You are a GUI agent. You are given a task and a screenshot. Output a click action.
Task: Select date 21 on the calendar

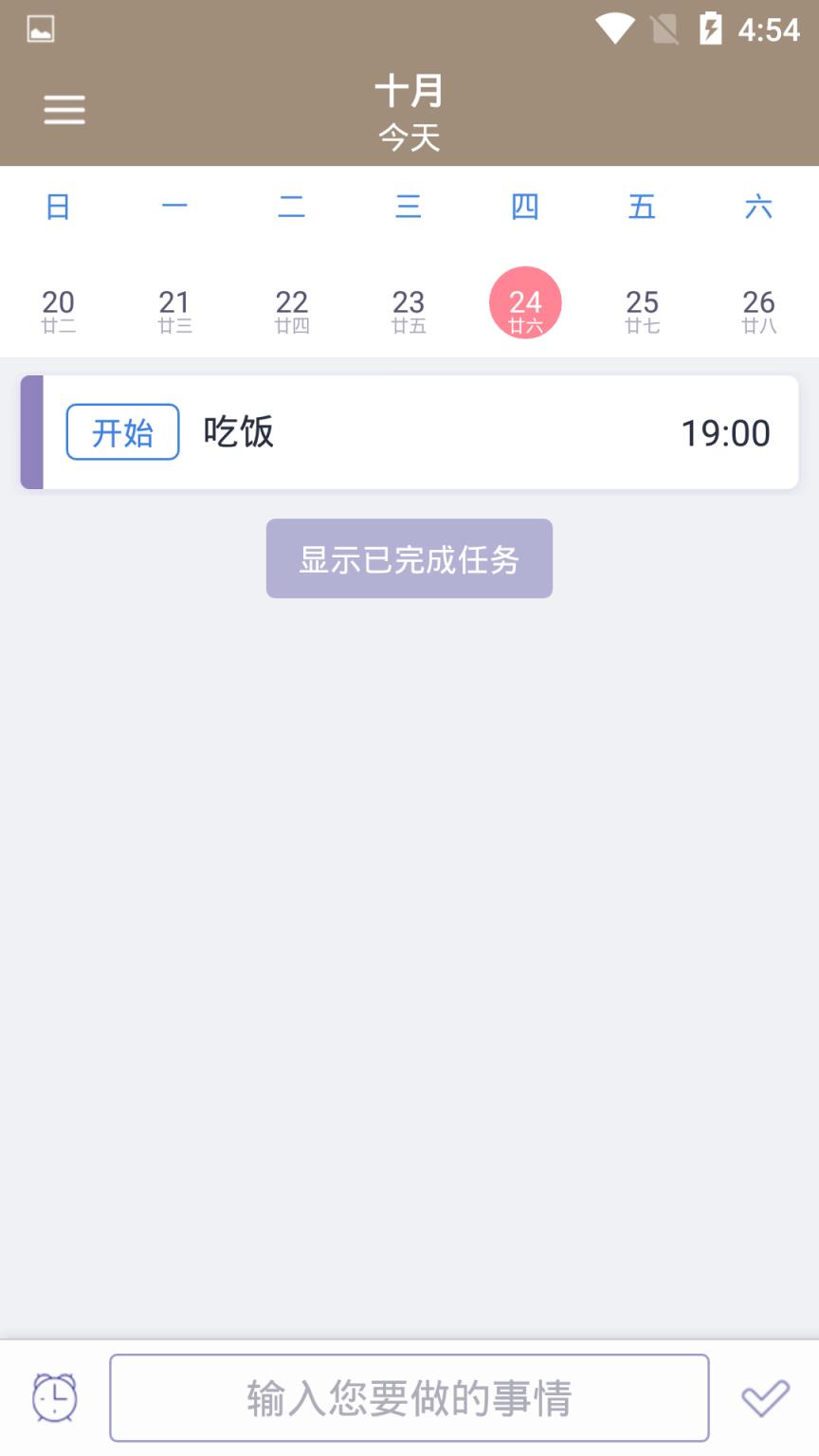(174, 309)
